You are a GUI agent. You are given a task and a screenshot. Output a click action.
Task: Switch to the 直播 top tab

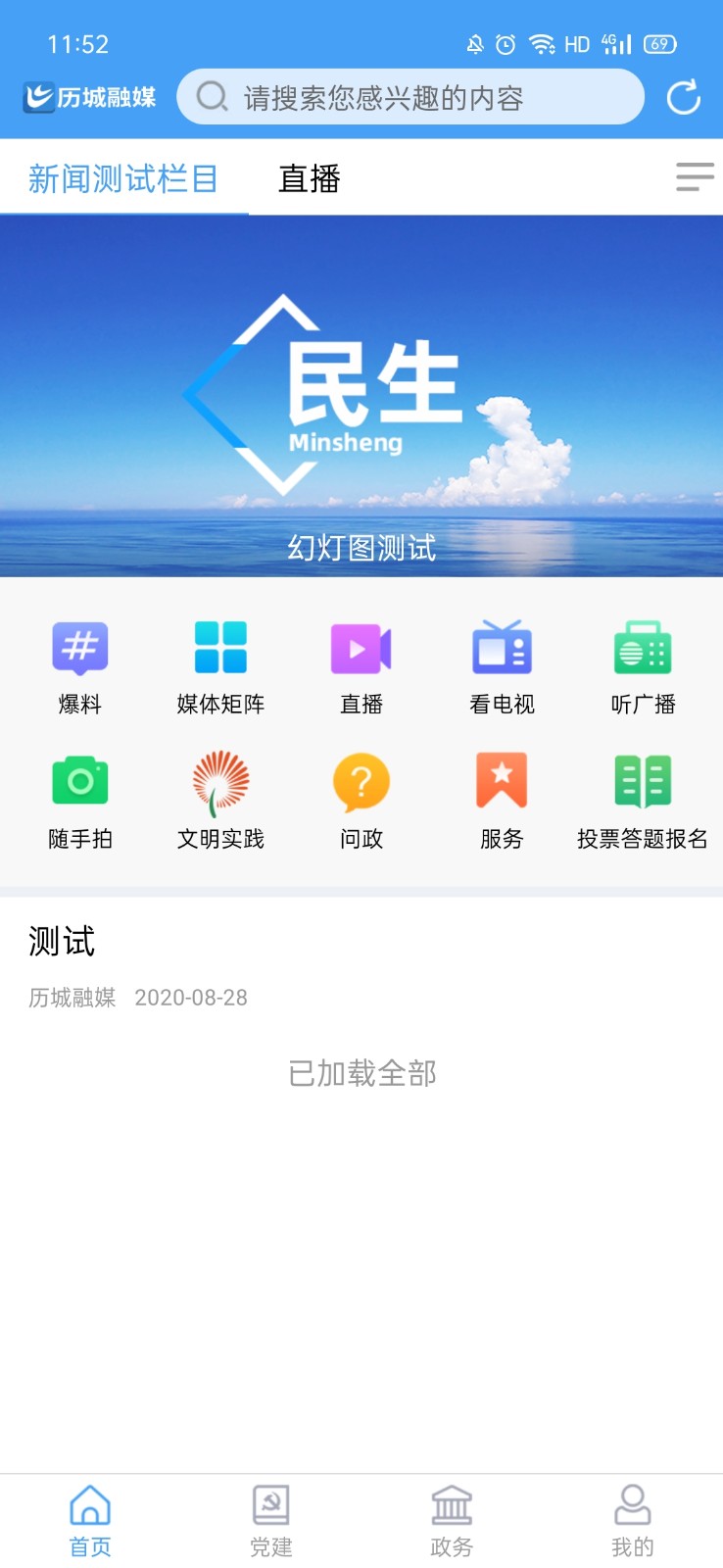tap(310, 178)
